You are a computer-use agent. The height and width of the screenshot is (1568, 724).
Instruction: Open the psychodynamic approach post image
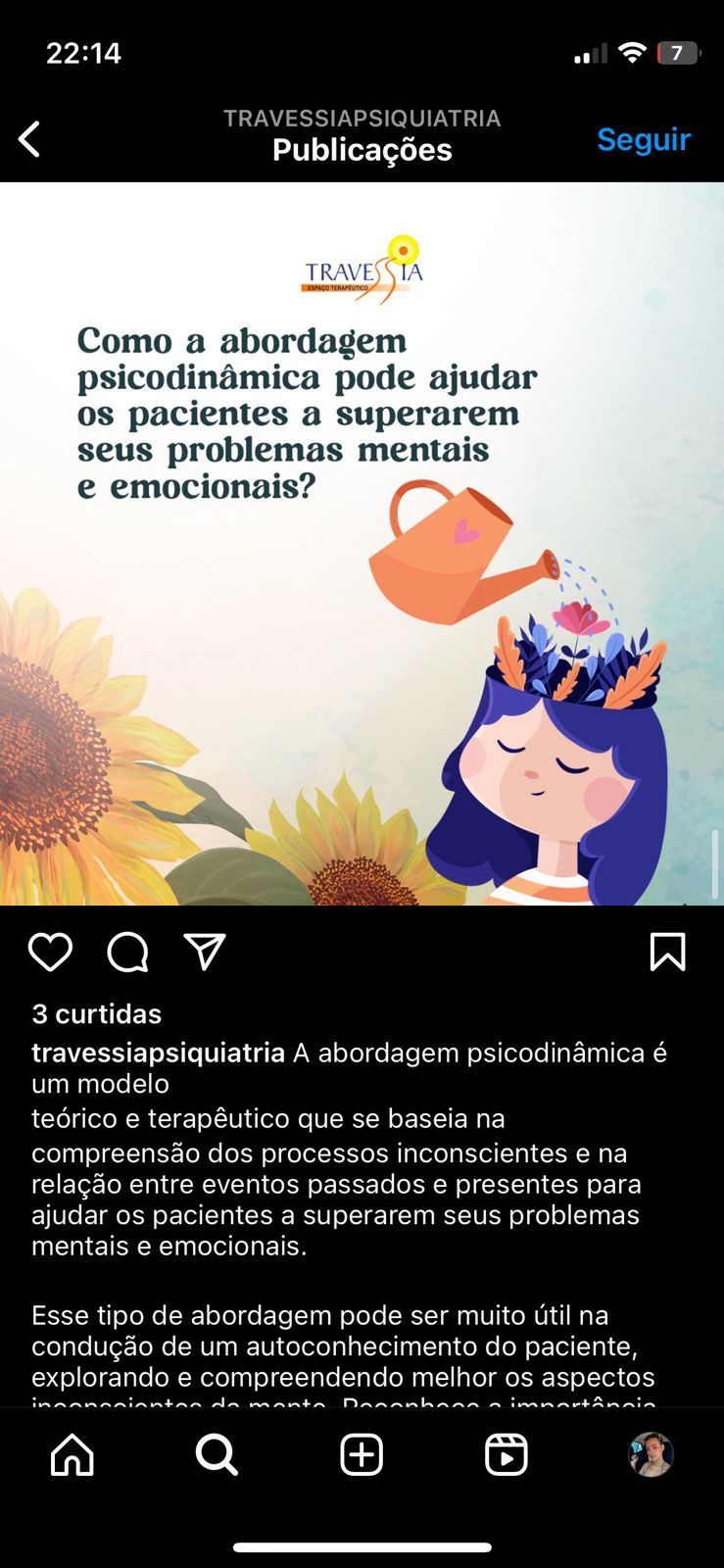(362, 544)
